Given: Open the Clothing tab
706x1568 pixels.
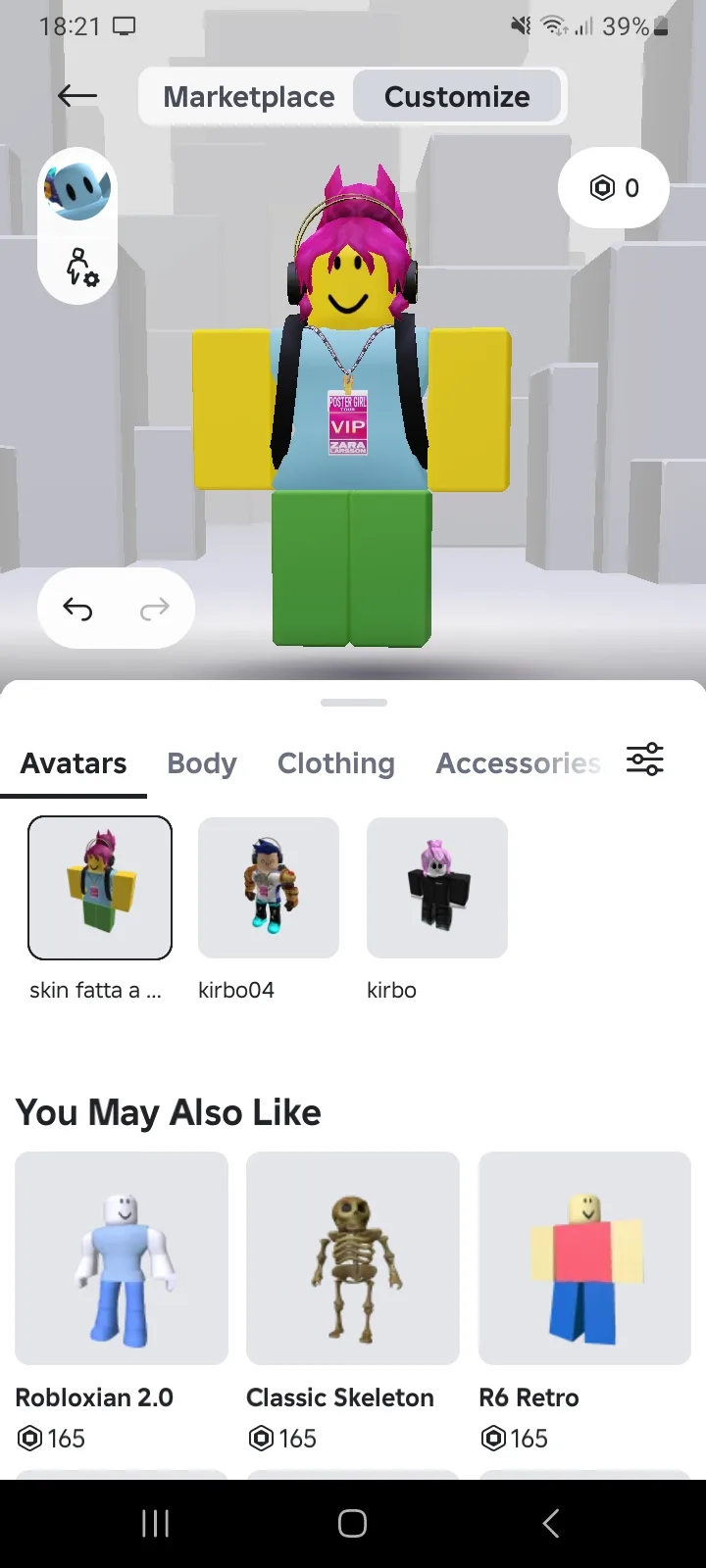Looking at the screenshot, I should [336, 763].
